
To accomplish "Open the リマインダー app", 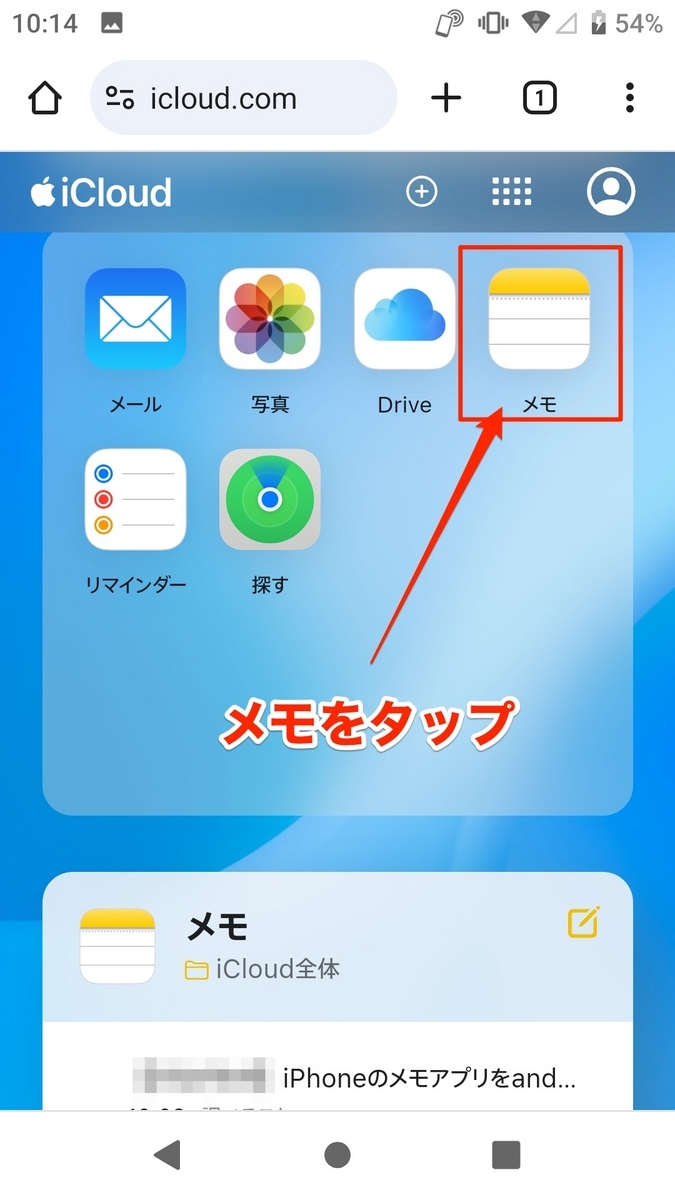I will click(135, 500).
